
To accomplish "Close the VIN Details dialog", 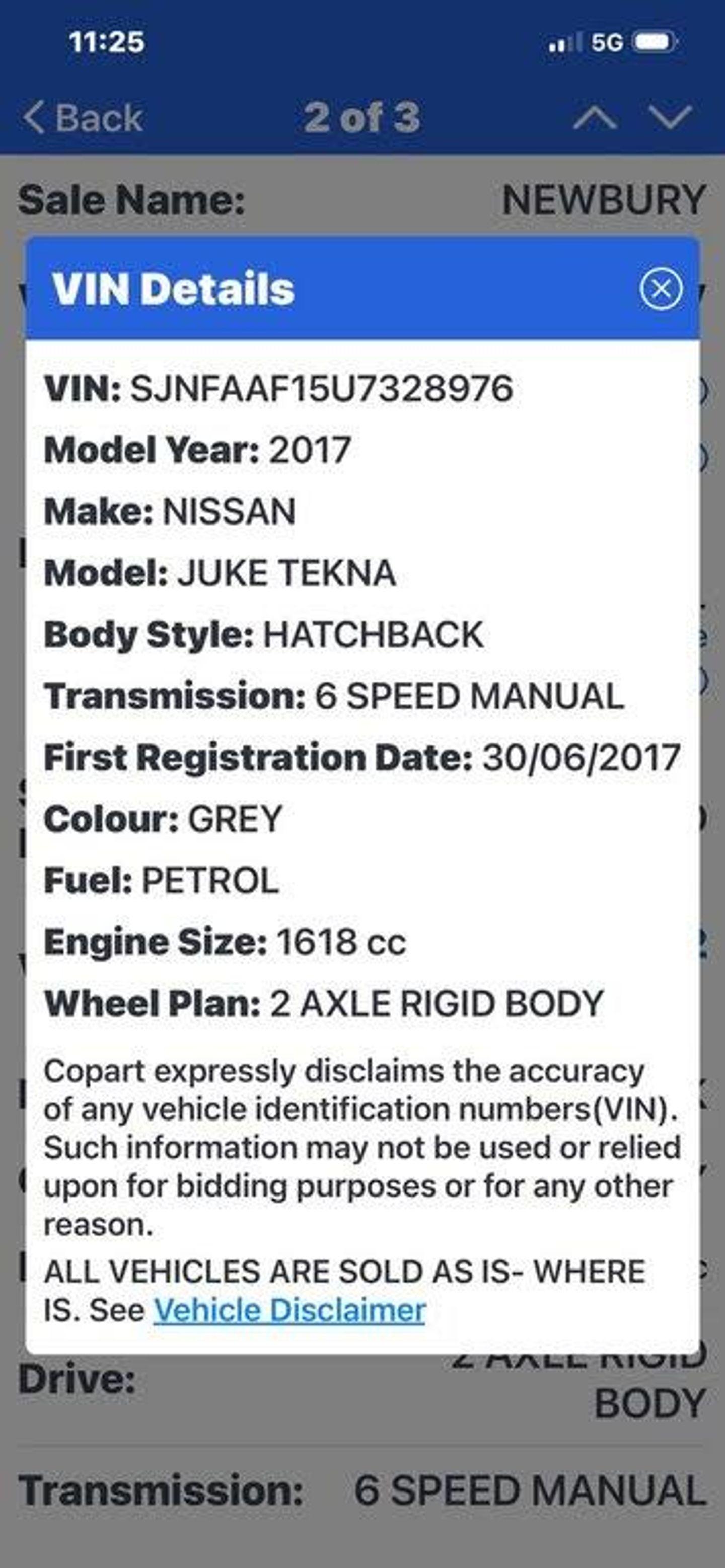I will coord(661,288).
